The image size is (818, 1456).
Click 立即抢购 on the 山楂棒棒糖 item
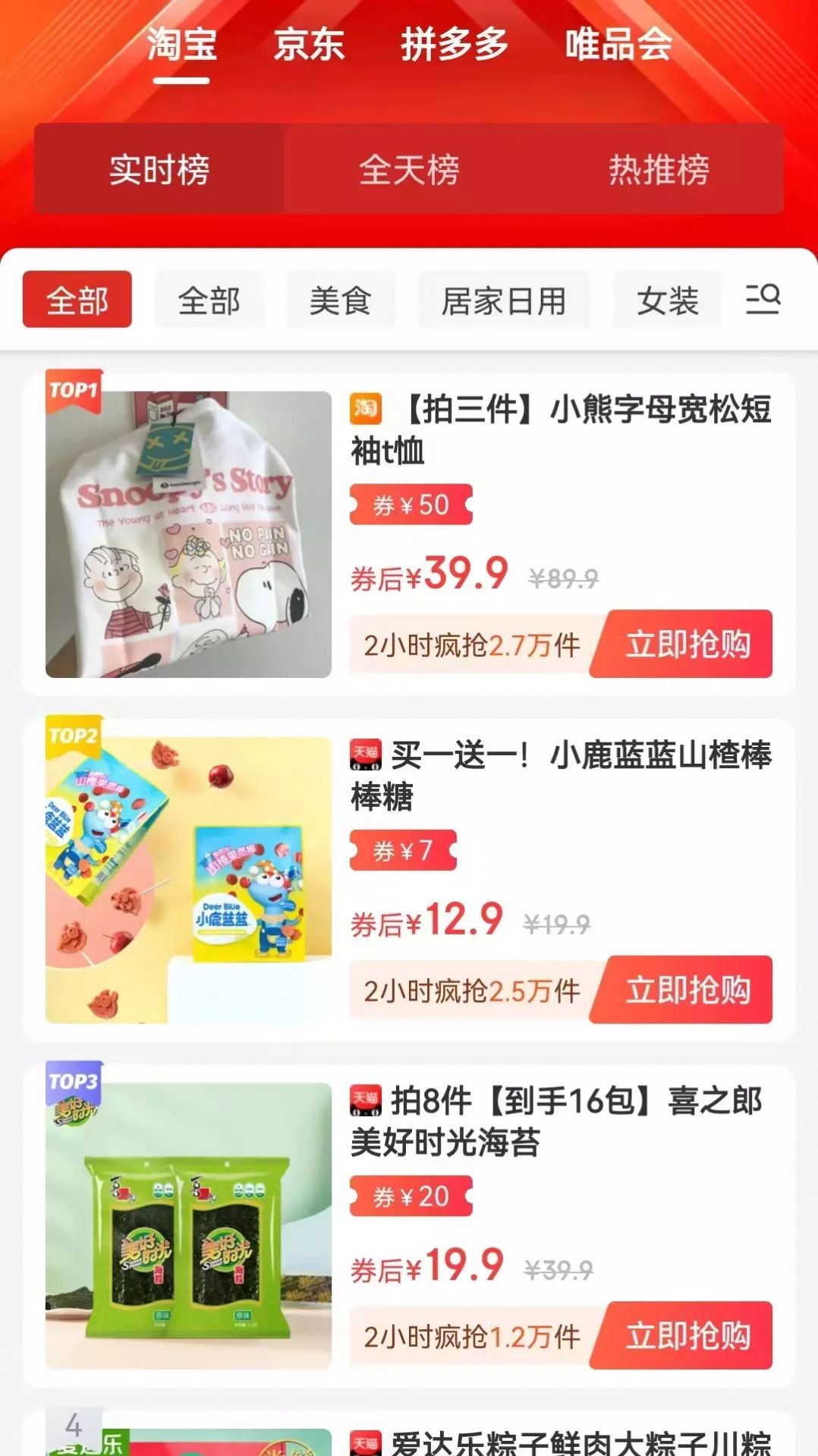tap(680, 991)
